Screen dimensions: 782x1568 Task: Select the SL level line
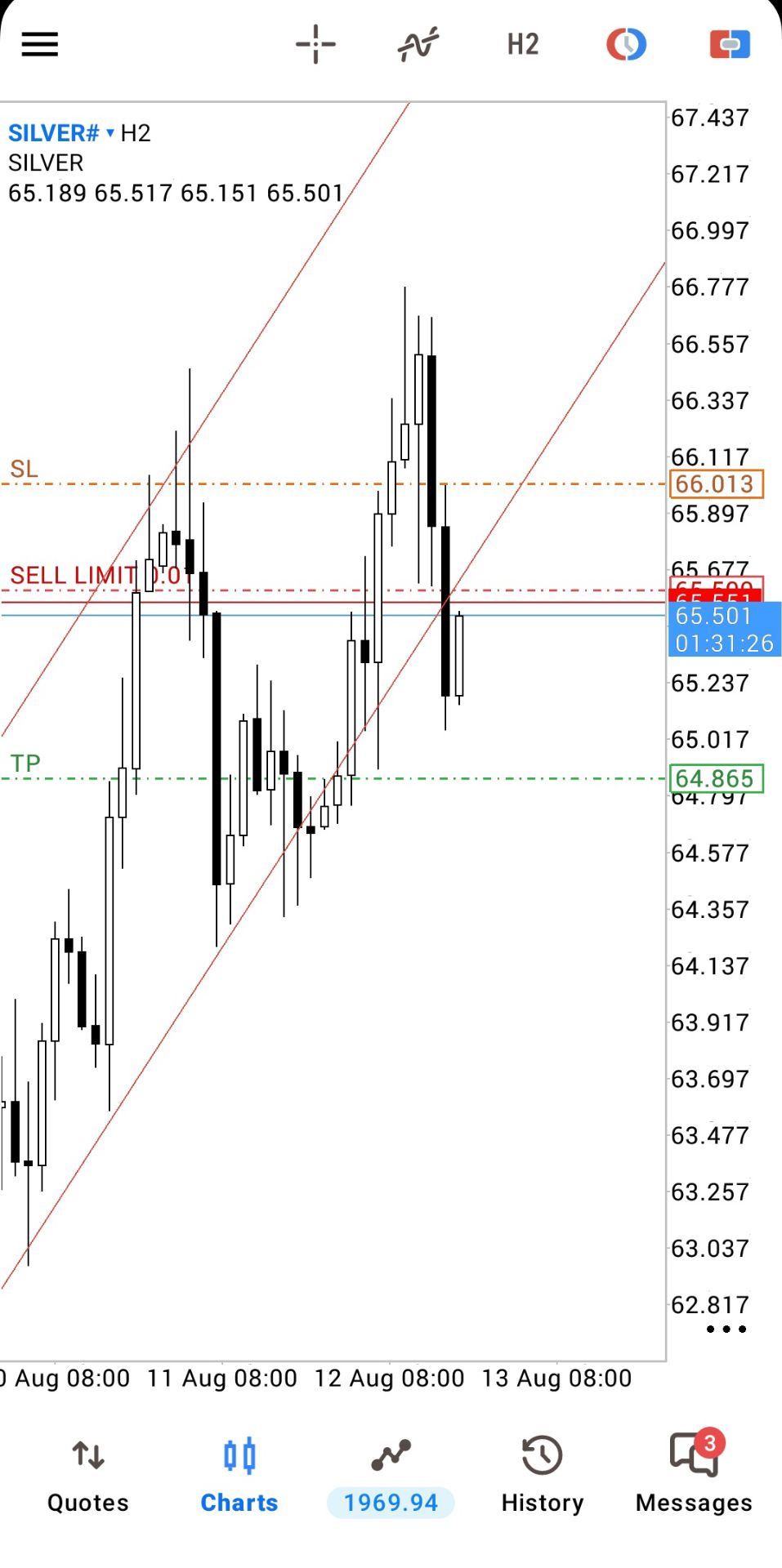(x=333, y=484)
